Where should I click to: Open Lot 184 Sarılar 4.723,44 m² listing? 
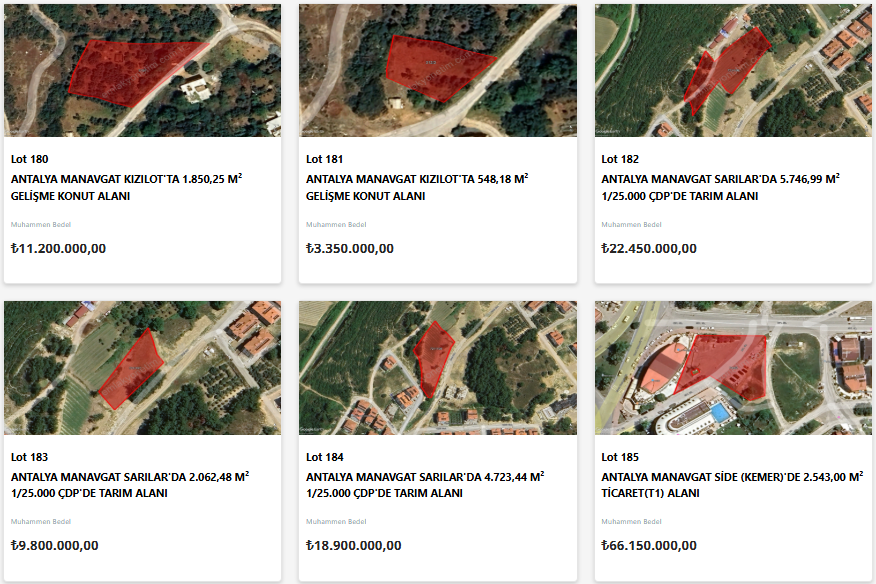tap(425, 485)
